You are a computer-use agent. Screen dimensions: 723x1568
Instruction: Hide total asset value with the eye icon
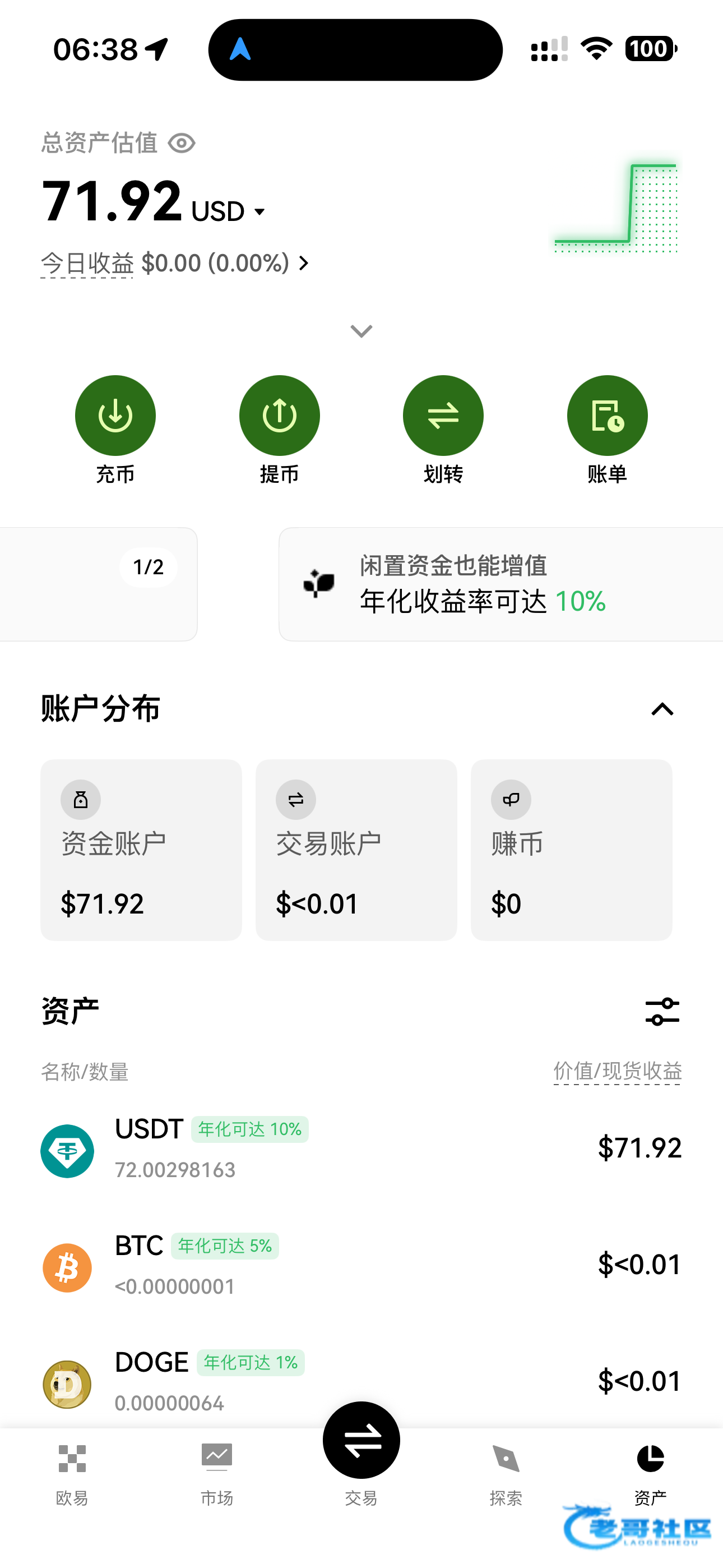[182, 144]
